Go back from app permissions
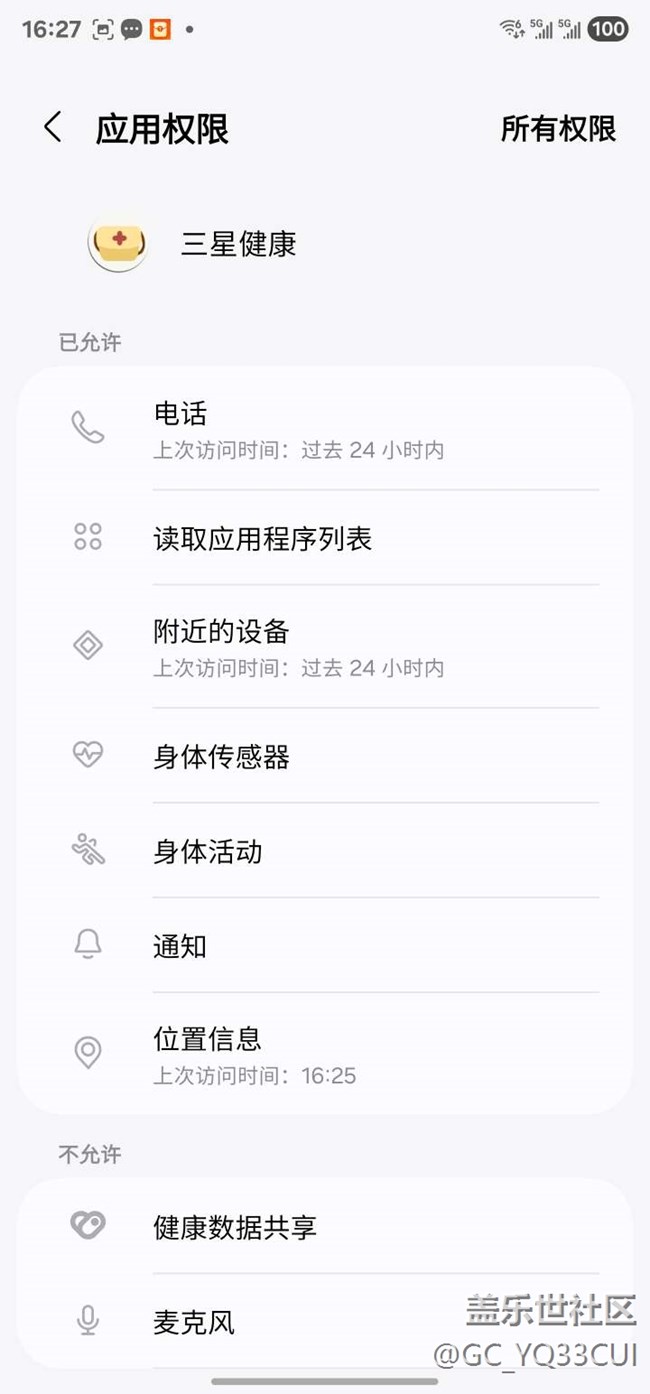650x1394 pixels. (53, 128)
